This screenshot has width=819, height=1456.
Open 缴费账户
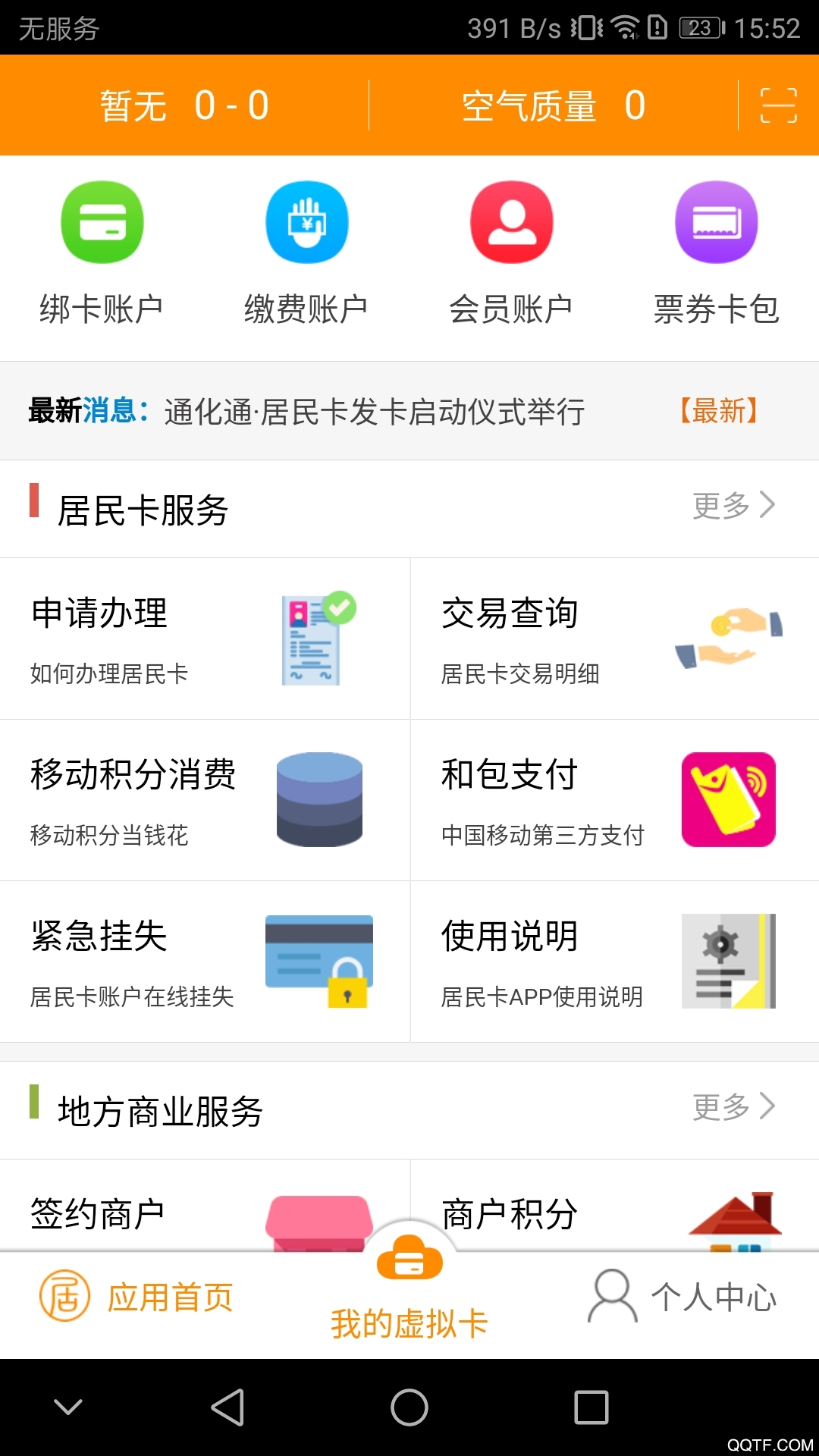click(306, 254)
